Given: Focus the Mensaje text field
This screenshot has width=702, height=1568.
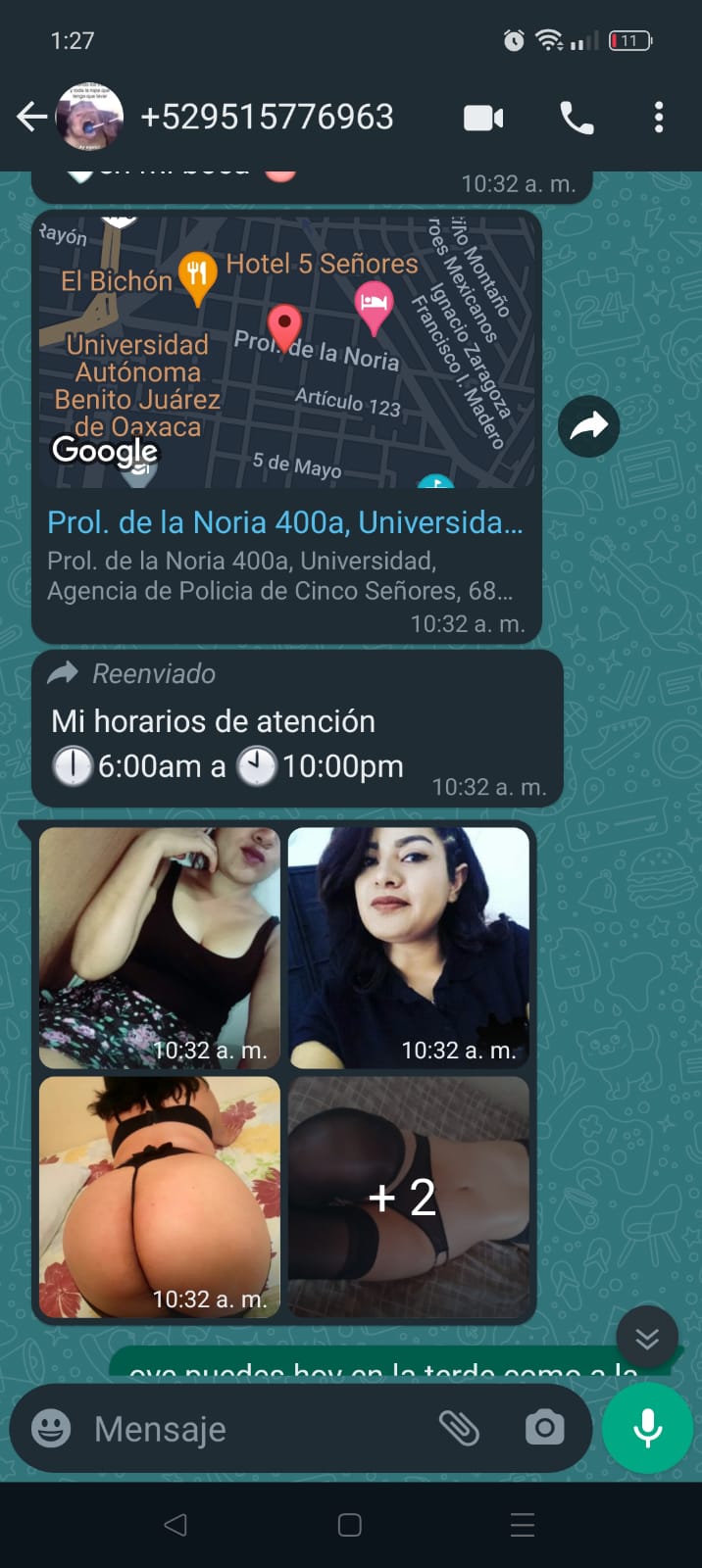Looking at the screenshot, I should pyautogui.click(x=255, y=1429).
